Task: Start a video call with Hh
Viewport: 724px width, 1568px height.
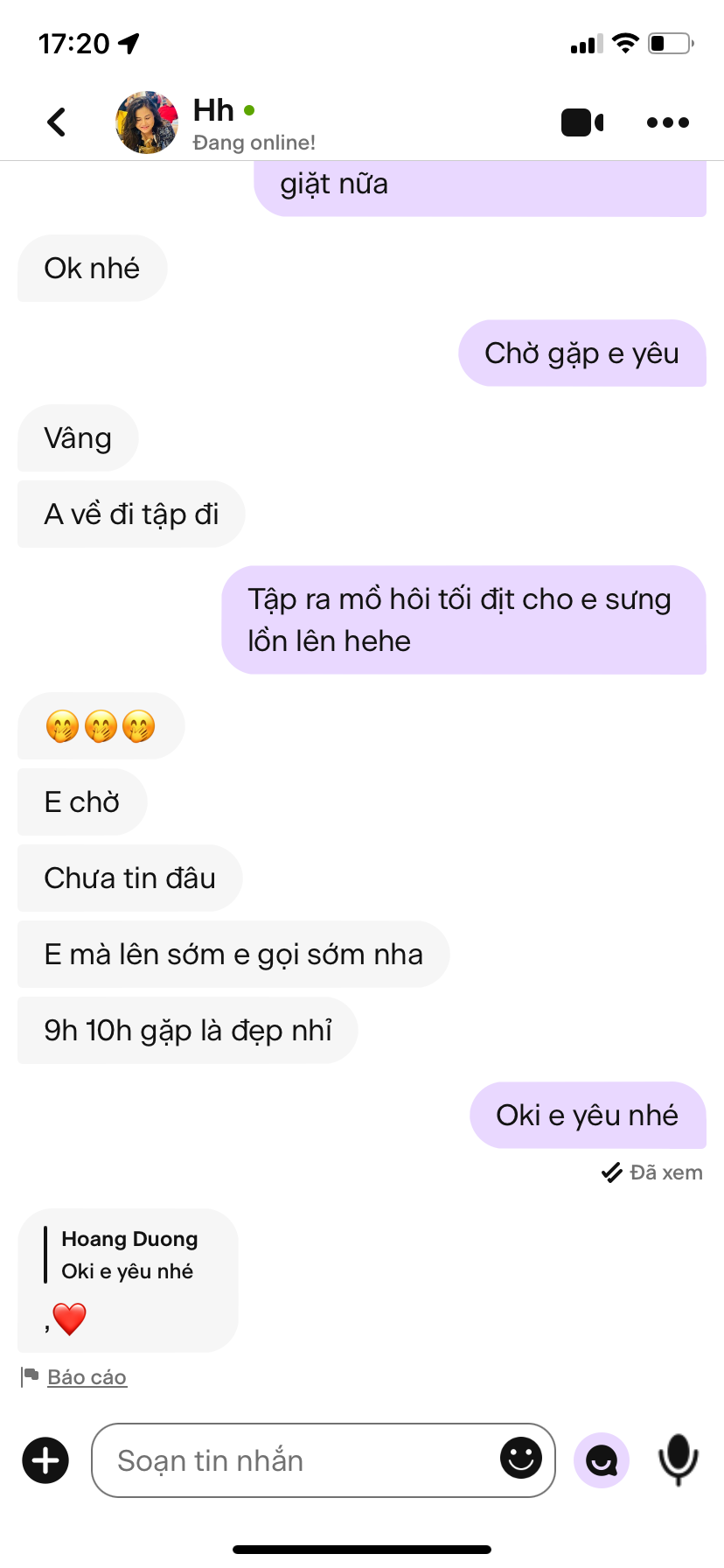Action: tap(582, 122)
